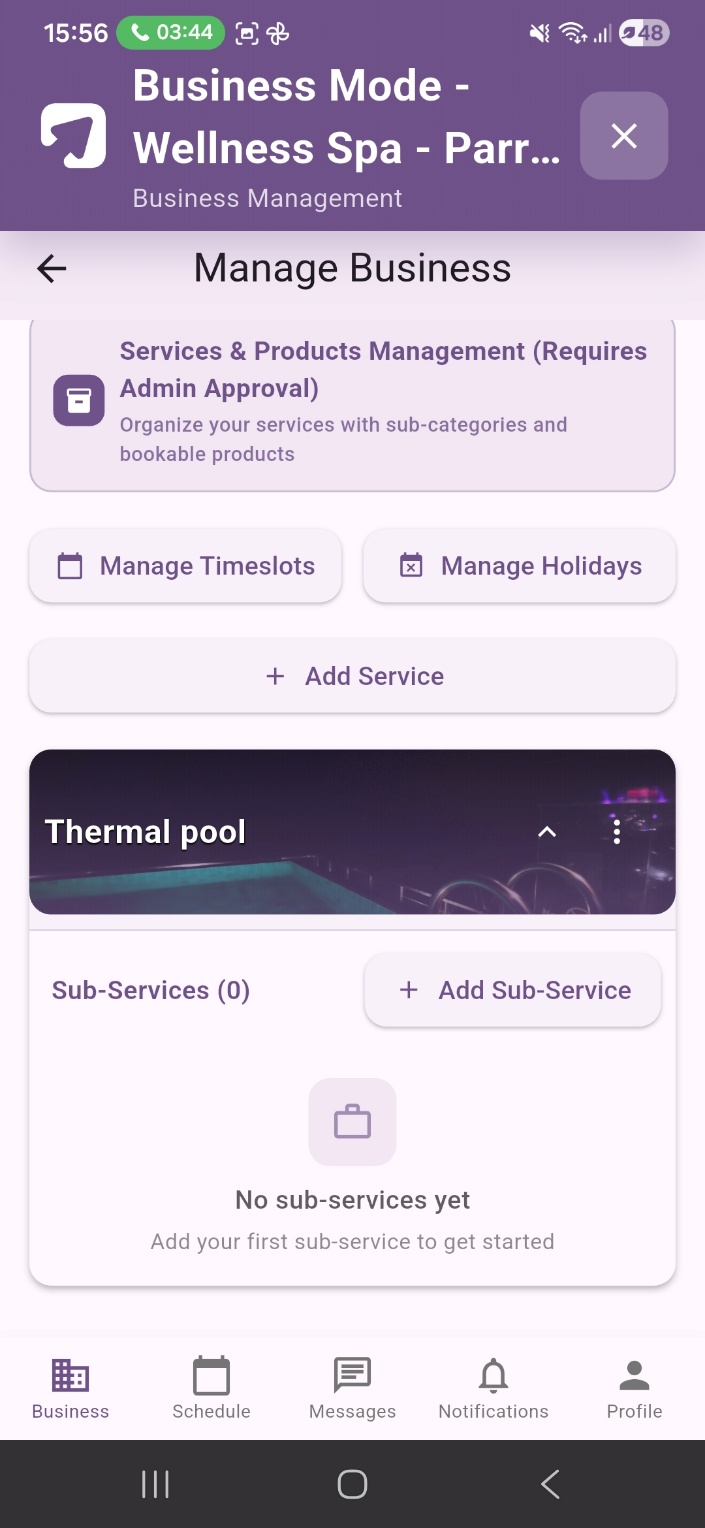Open Manage Holidays
Image resolution: width=705 pixels, height=1528 pixels.
(519, 566)
